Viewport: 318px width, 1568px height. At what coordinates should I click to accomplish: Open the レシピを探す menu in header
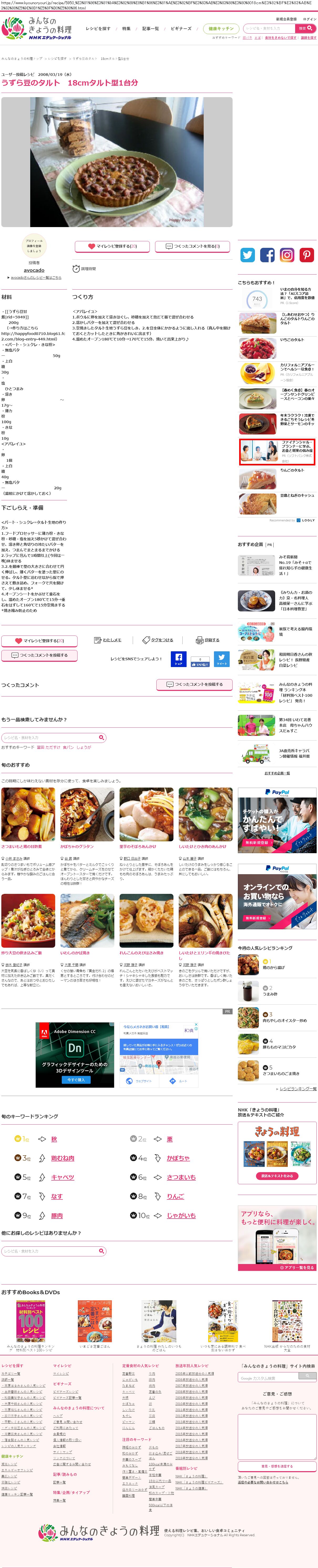98,29
